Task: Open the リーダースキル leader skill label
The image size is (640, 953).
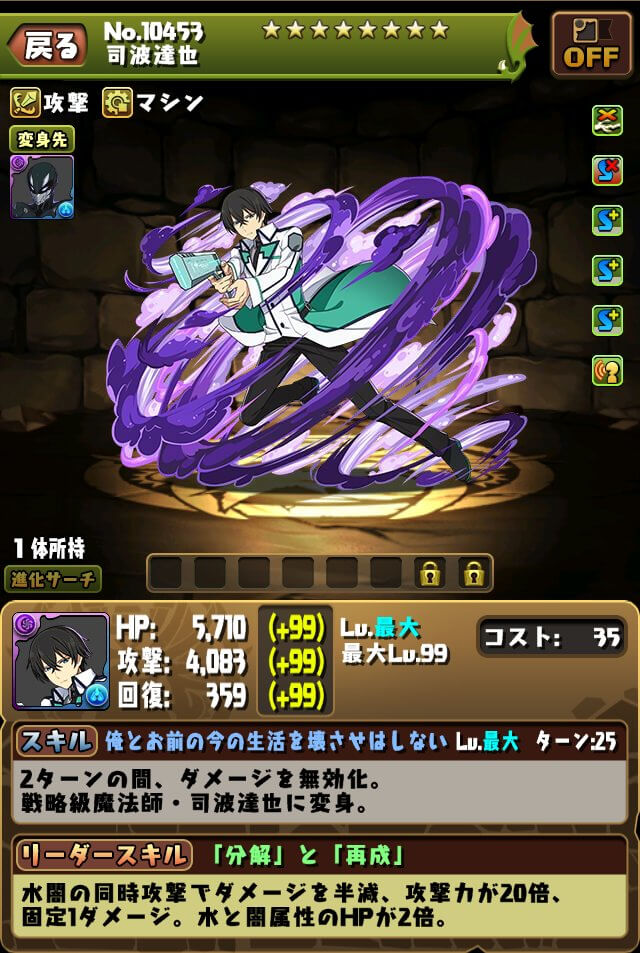Action: click(x=102, y=855)
